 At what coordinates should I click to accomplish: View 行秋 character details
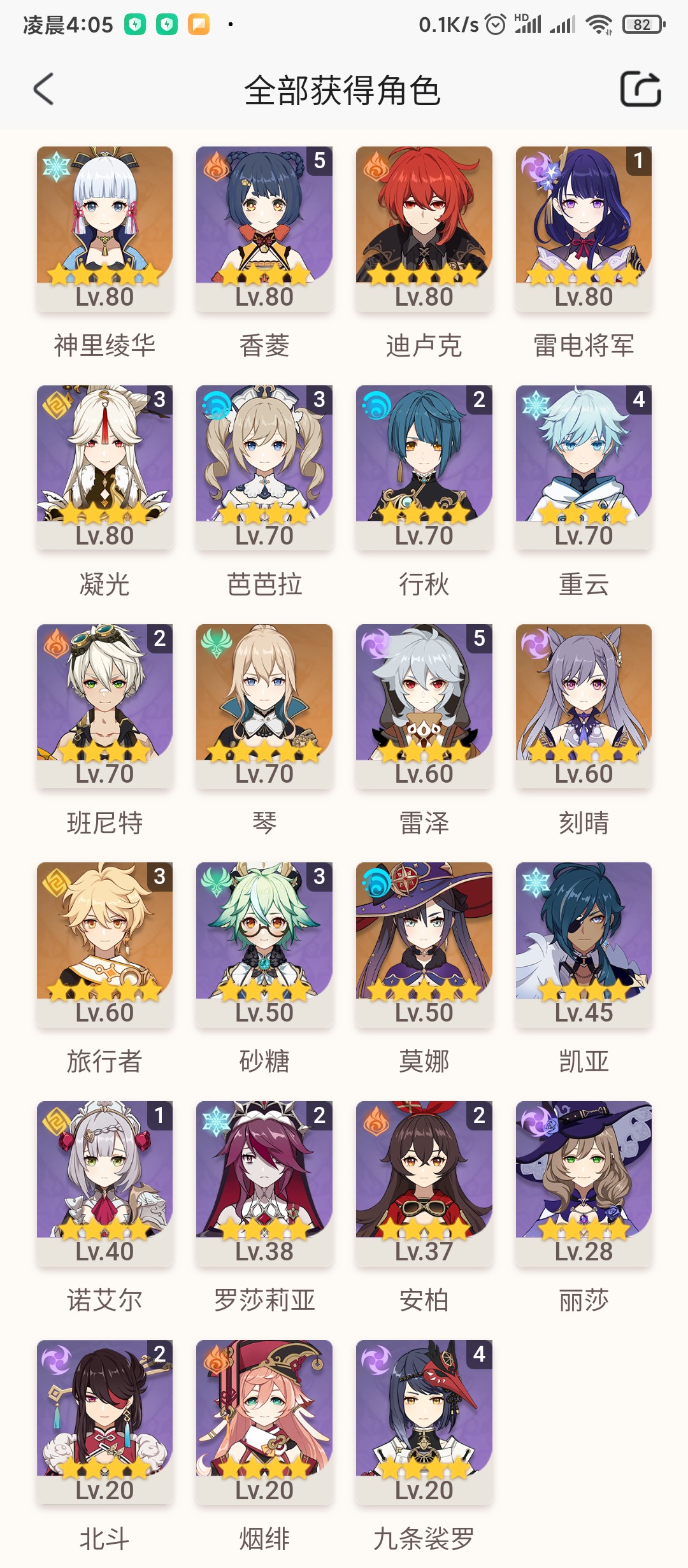coord(424,468)
